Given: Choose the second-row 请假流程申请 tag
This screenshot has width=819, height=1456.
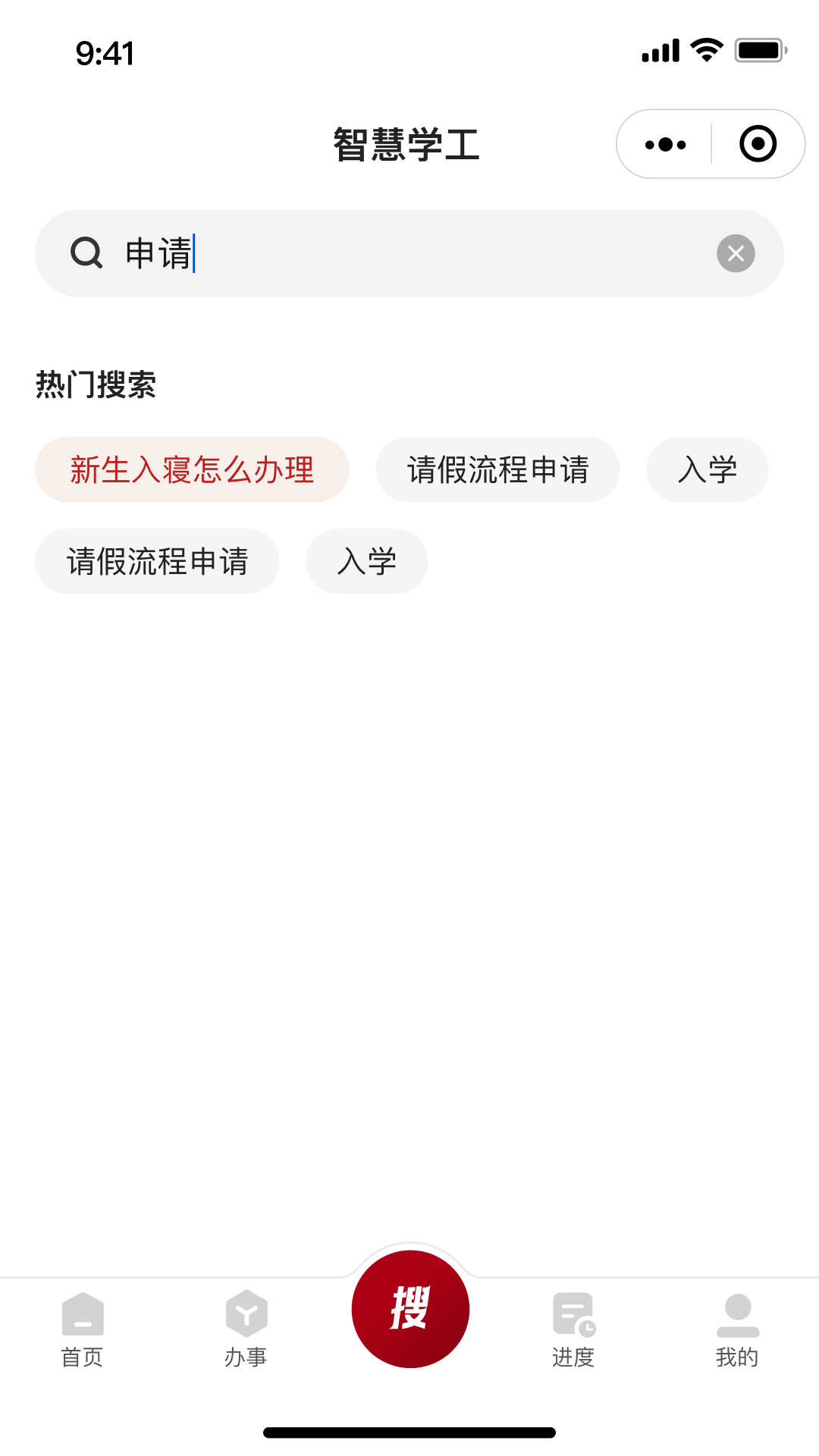Looking at the screenshot, I should (x=156, y=561).
